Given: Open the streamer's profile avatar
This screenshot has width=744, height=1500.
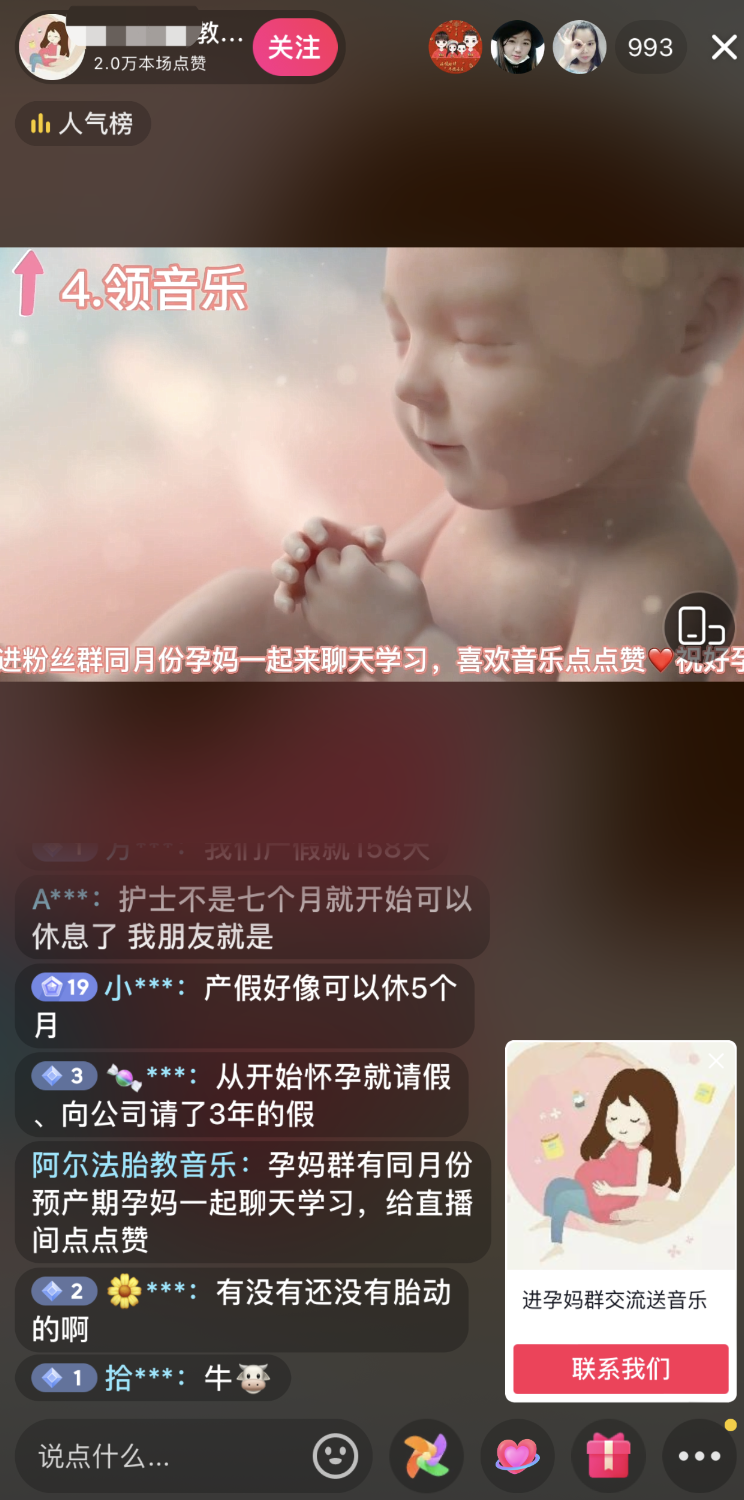Looking at the screenshot, I should (x=52, y=48).
